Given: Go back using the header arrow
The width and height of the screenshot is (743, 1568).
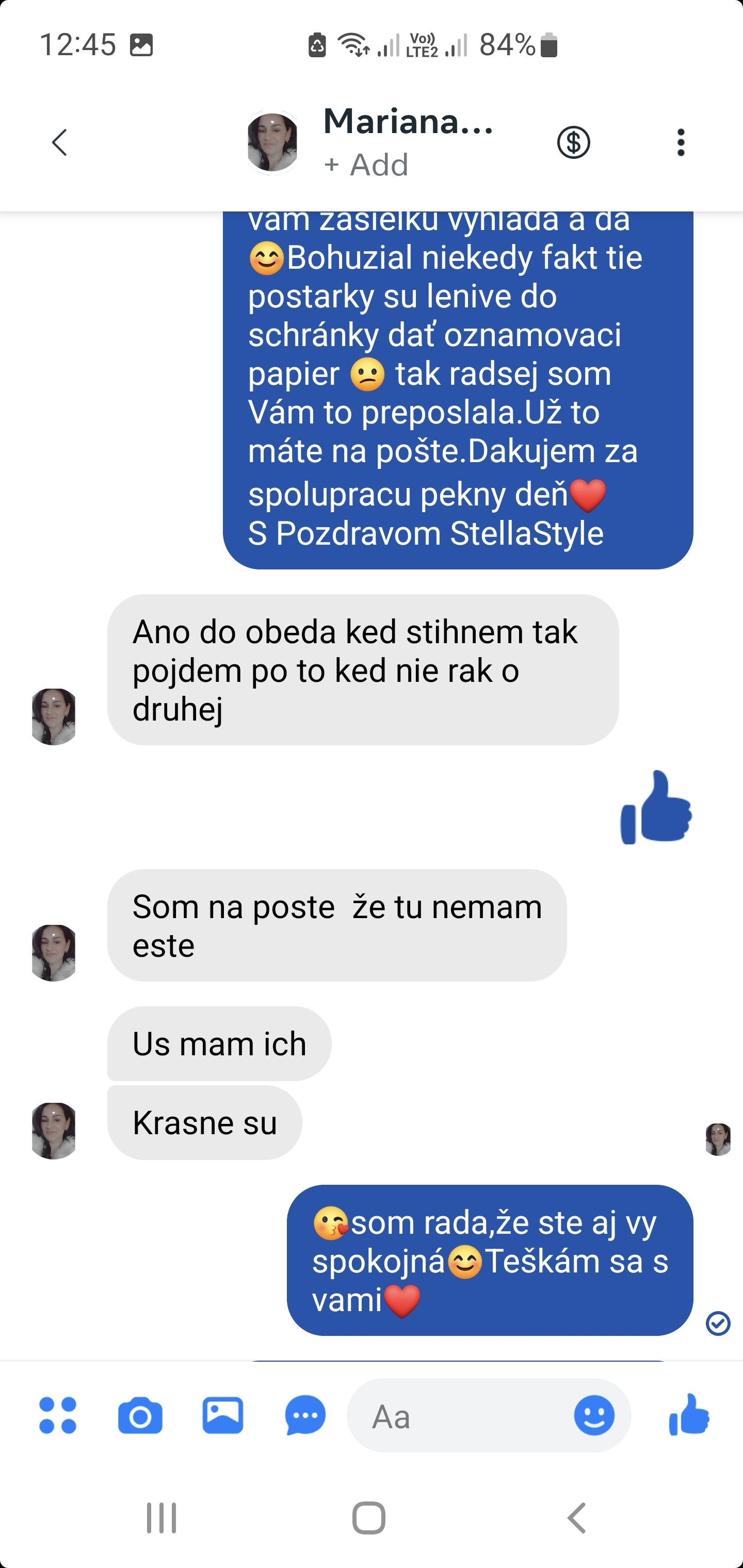Looking at the screenshot, I should coord(59,142).
